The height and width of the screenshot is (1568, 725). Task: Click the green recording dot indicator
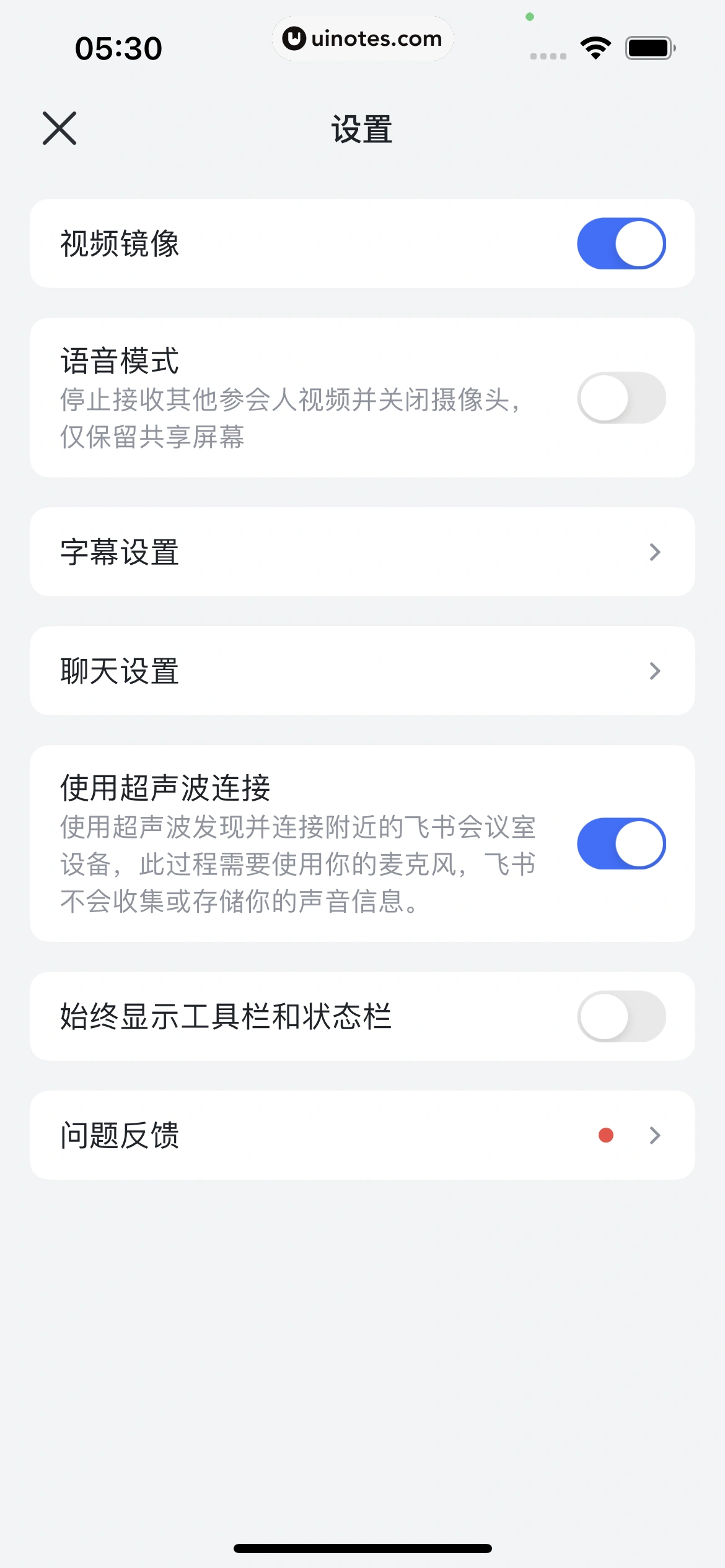[530, 17]
